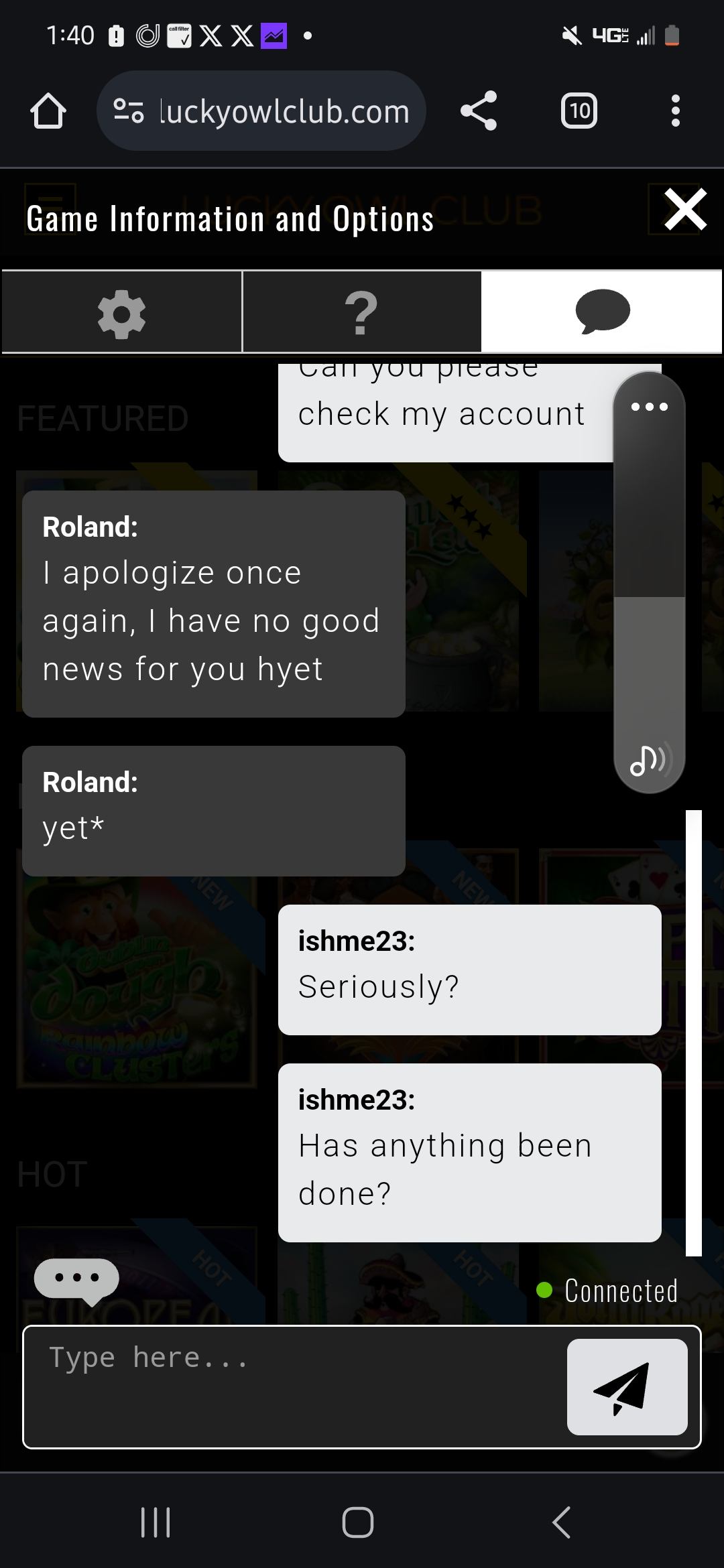Share this page from the browser
The image size is (724, 1568).
(479, 111)
